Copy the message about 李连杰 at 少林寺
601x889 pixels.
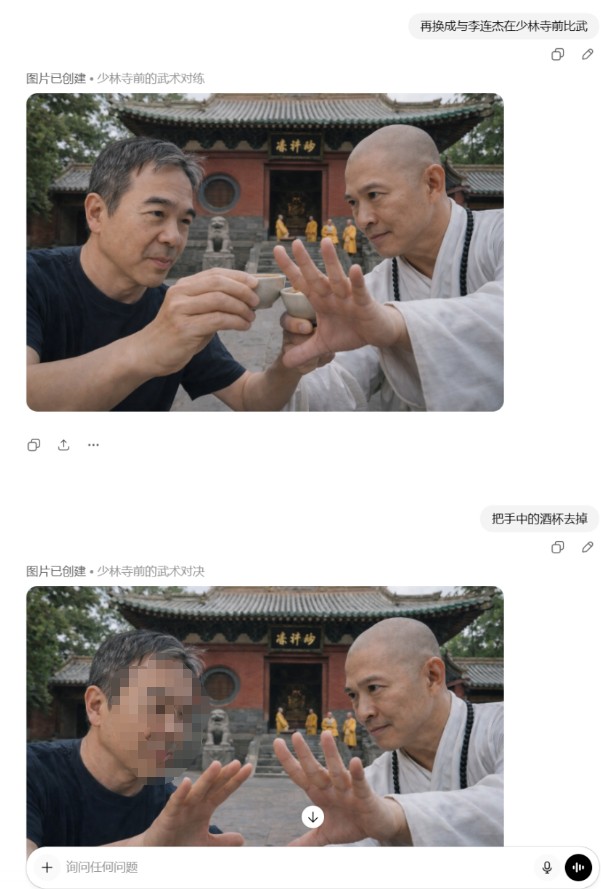[558, 54]
